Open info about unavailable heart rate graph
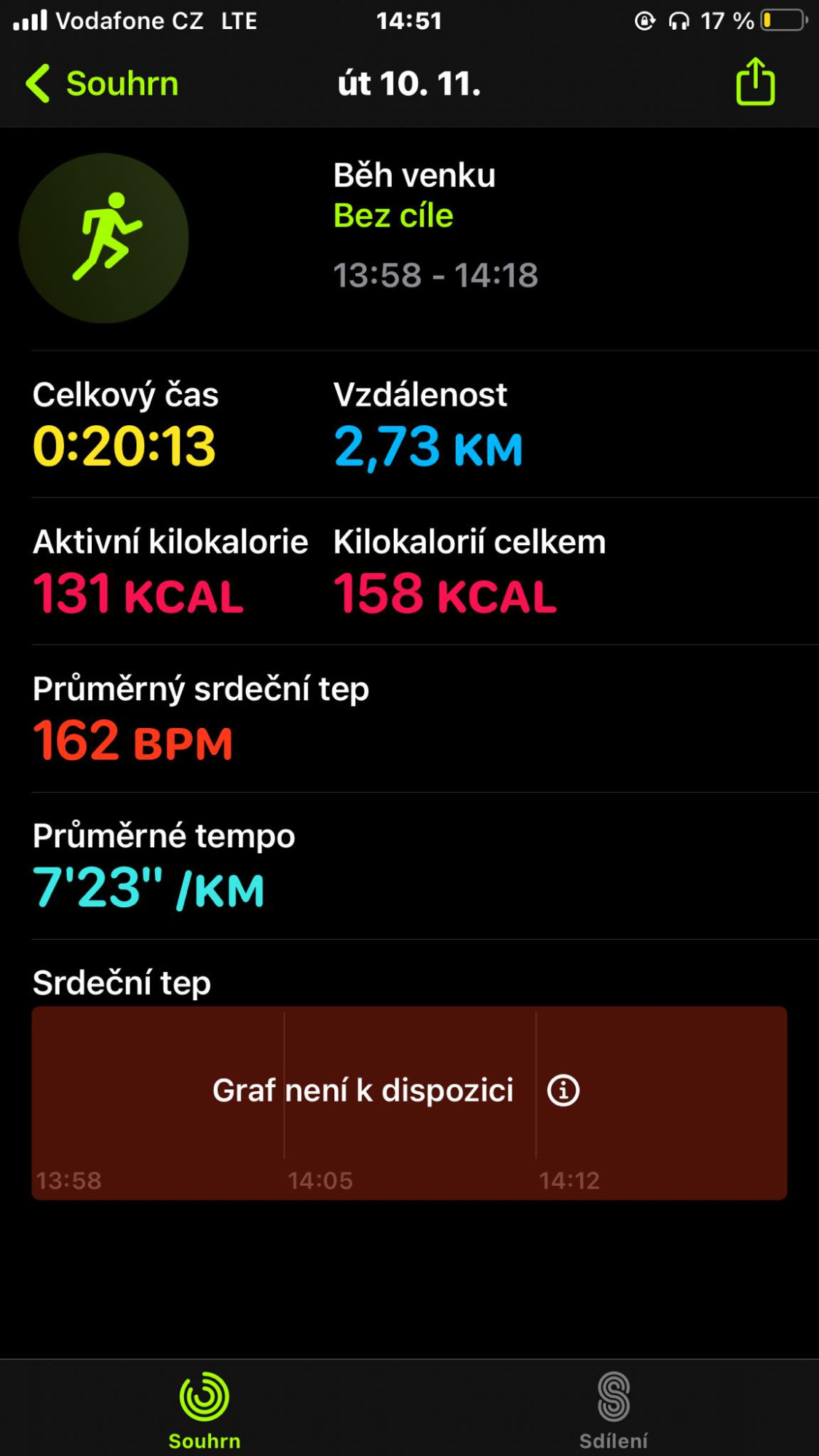Viewport: 819px width, 1456px height. pyautogui.click(x=563, y=1090)
